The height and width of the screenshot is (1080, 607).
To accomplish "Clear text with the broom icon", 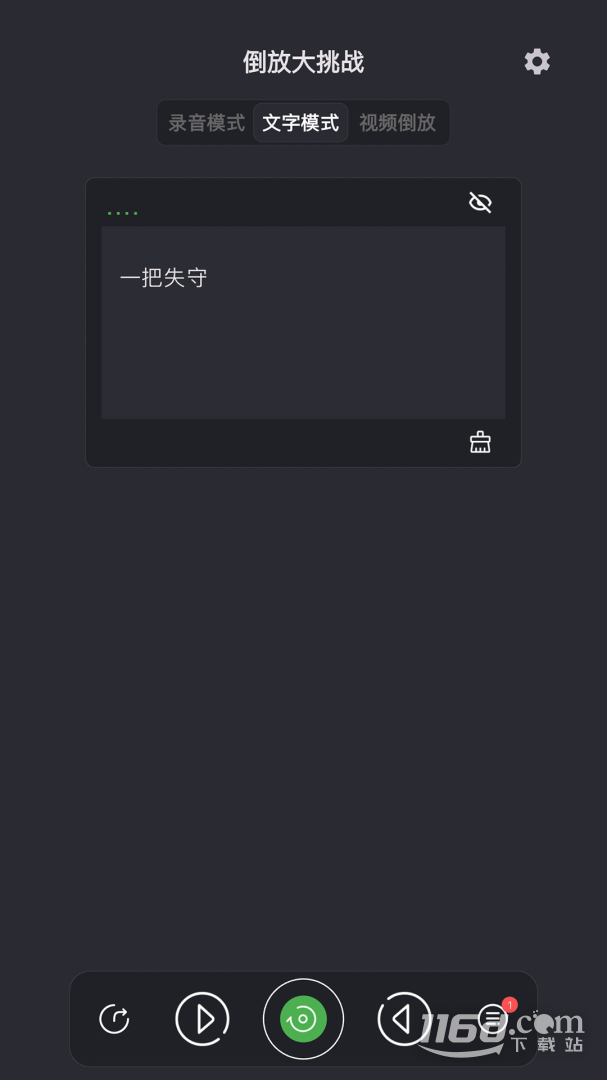I will (x=480, y=442).
